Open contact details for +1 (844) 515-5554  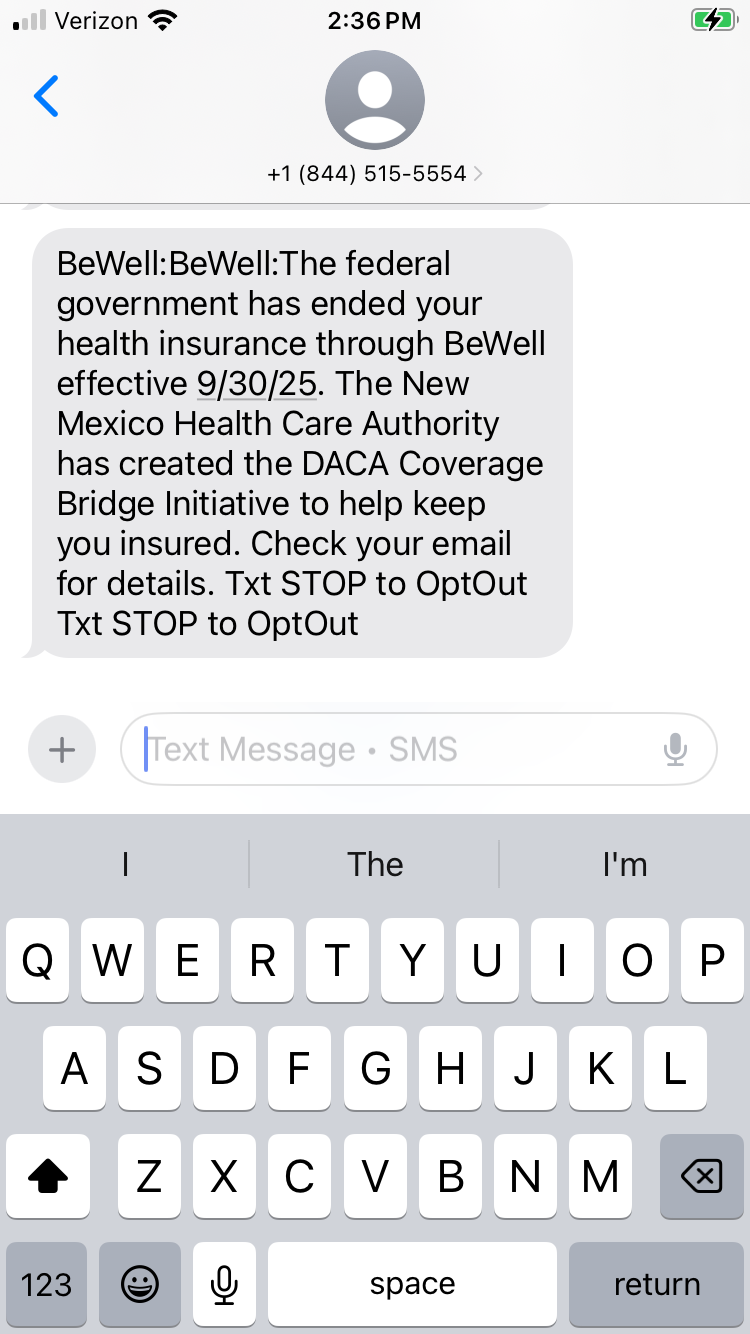pos(375,173)
